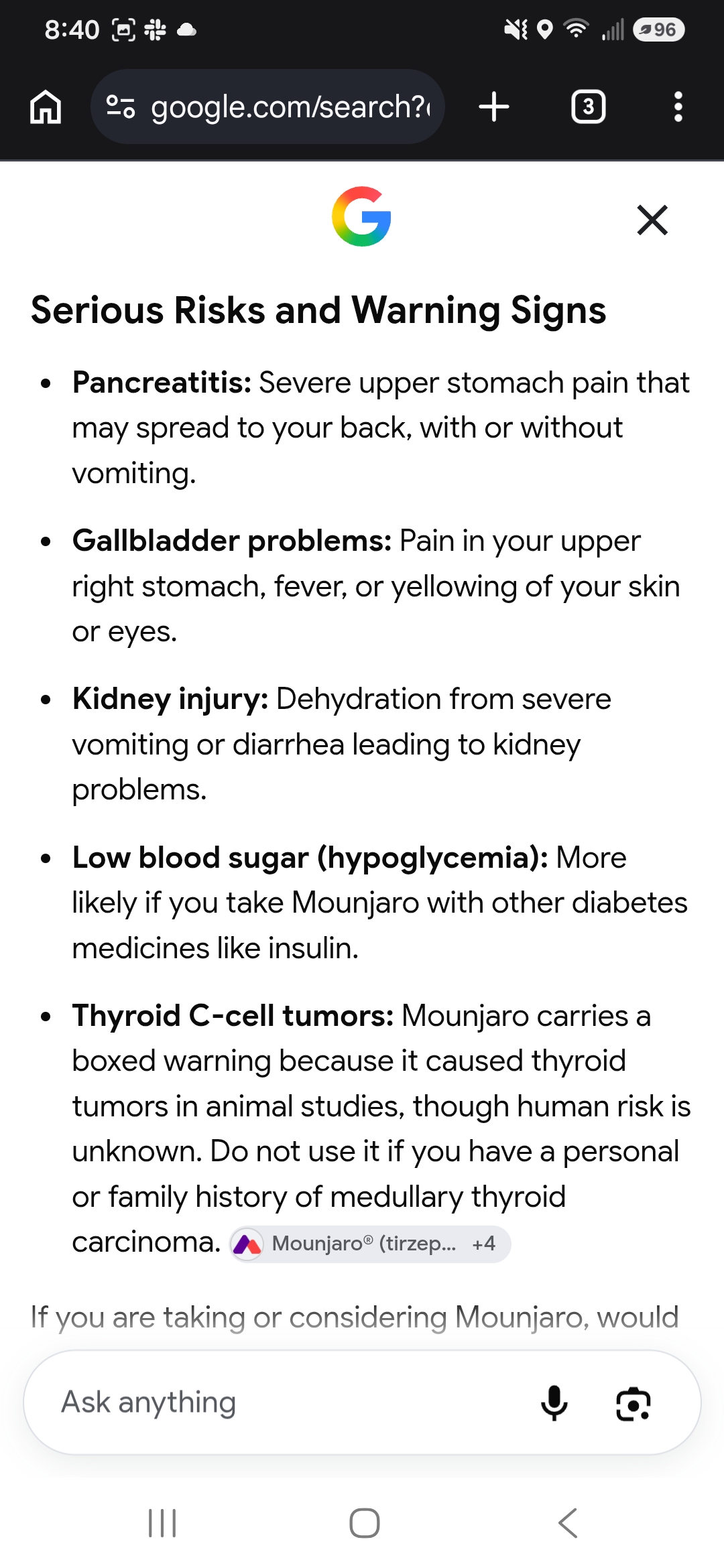Screen dimensions: 724x1568
Task: Go back with the system back button
Action: tap(568, 1523)
